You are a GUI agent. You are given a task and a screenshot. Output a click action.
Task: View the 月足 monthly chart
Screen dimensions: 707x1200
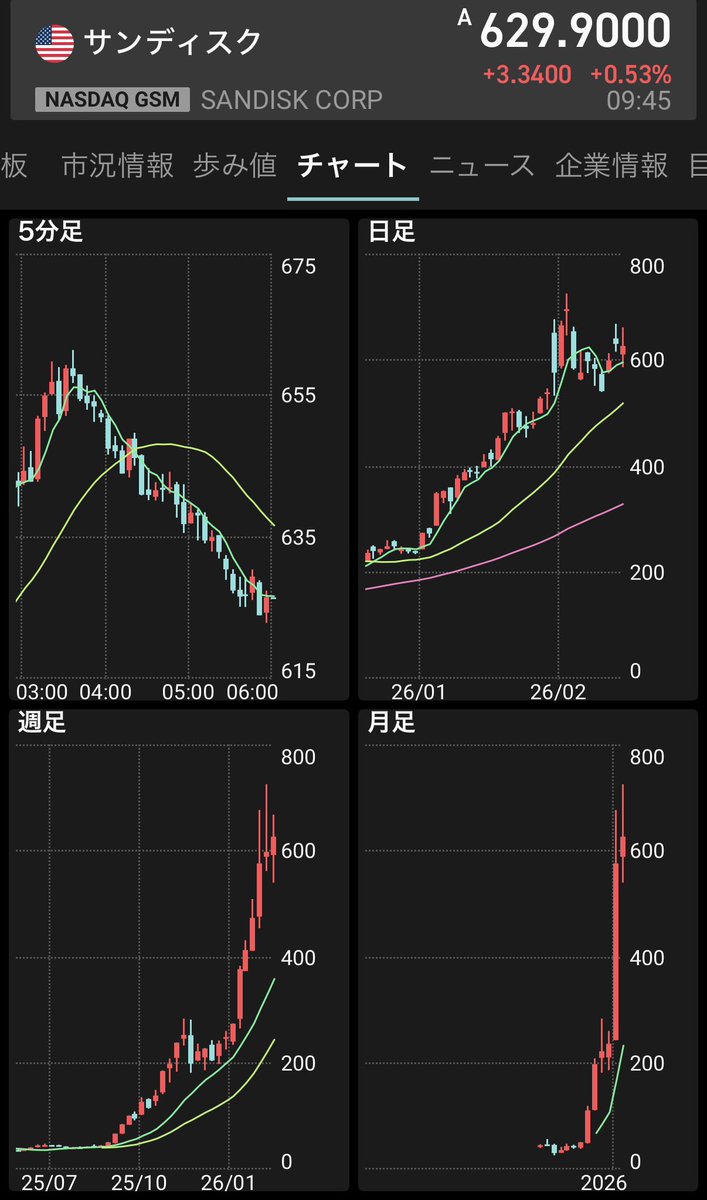[528, 950]
